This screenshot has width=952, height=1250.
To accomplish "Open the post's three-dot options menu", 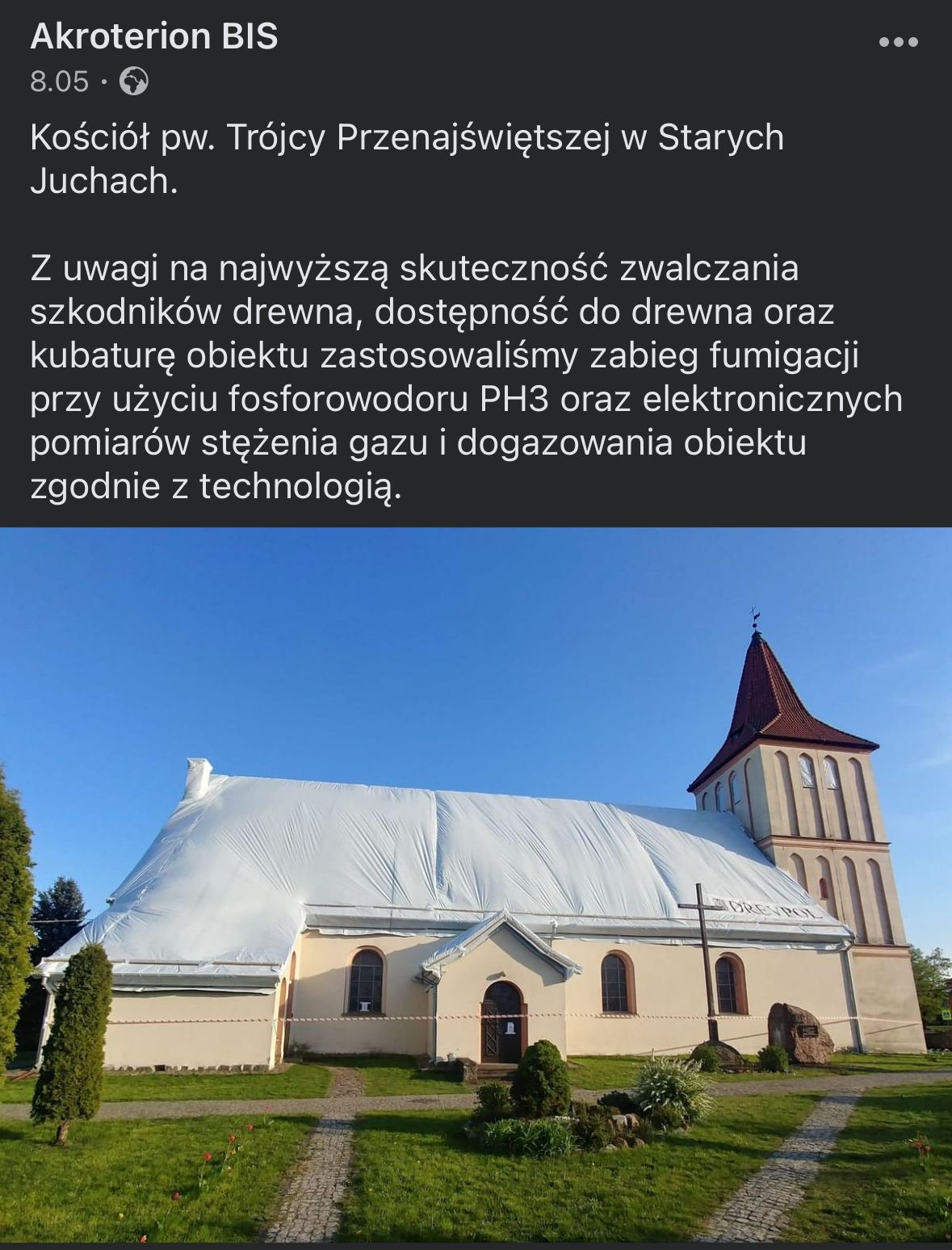I will coord(898,42).
